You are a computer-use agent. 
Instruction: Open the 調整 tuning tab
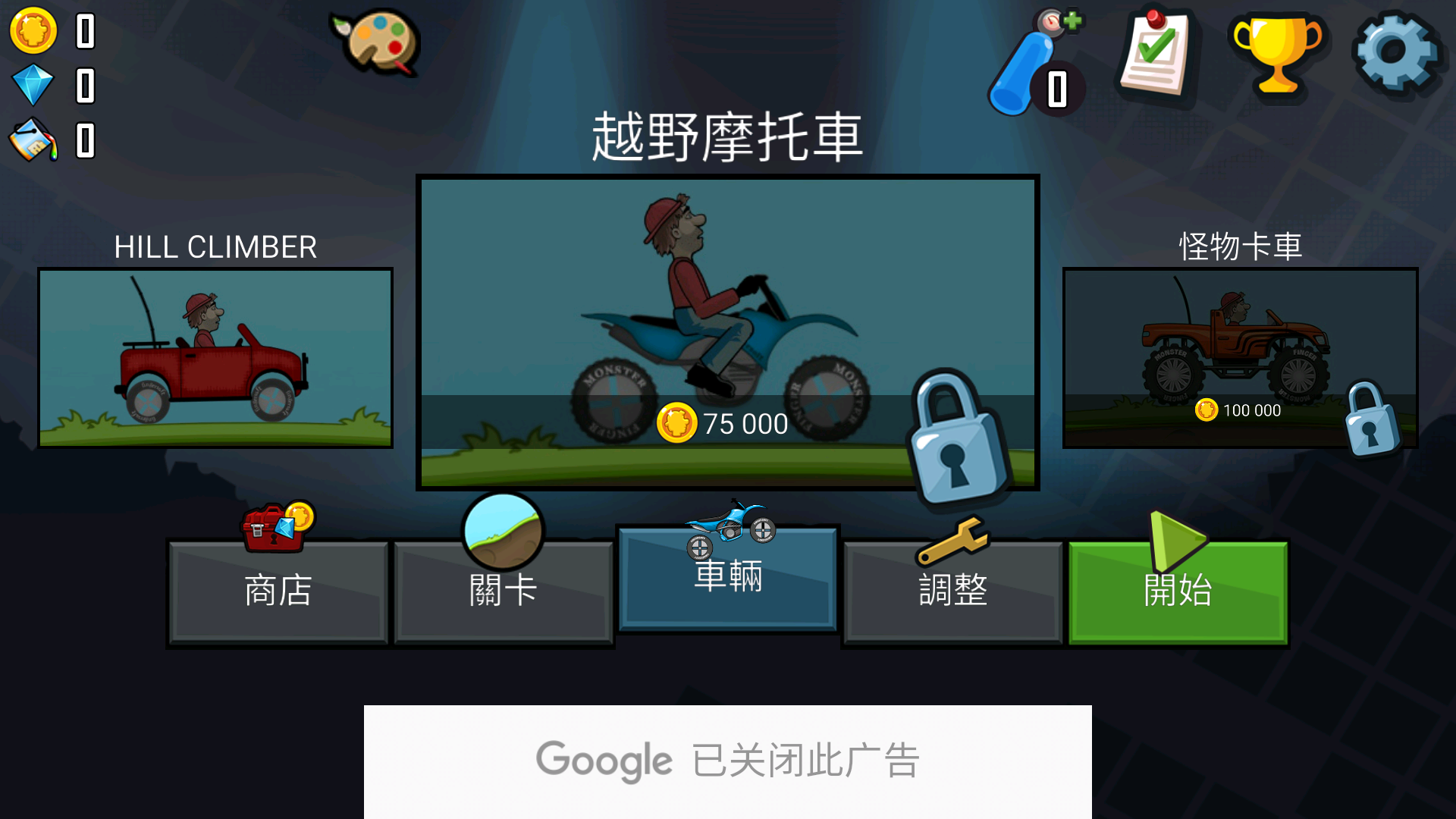point(952,591)
